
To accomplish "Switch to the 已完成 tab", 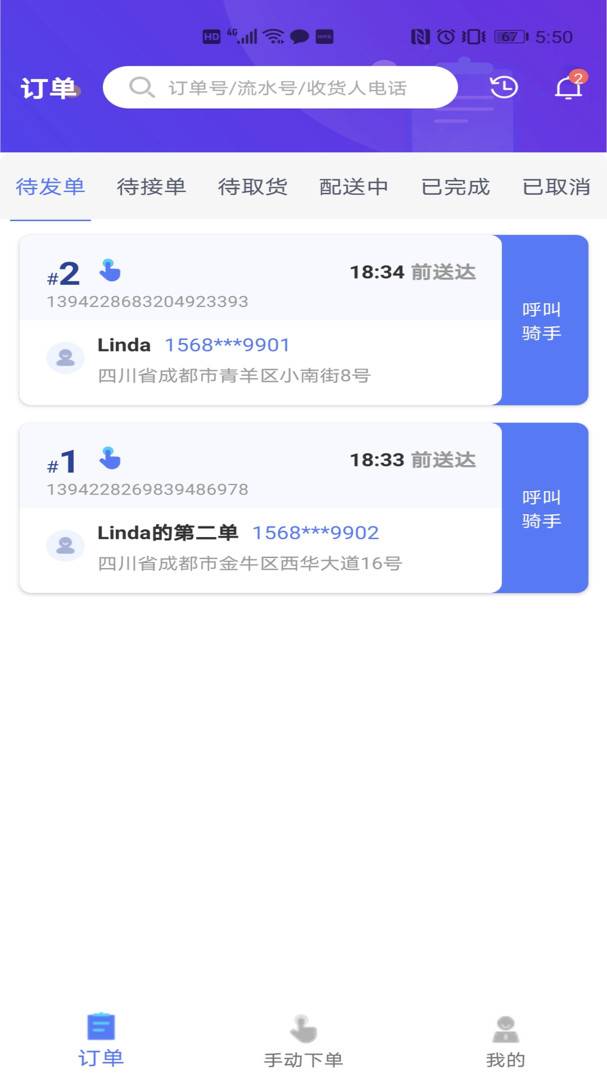I will tap(456, 187).
